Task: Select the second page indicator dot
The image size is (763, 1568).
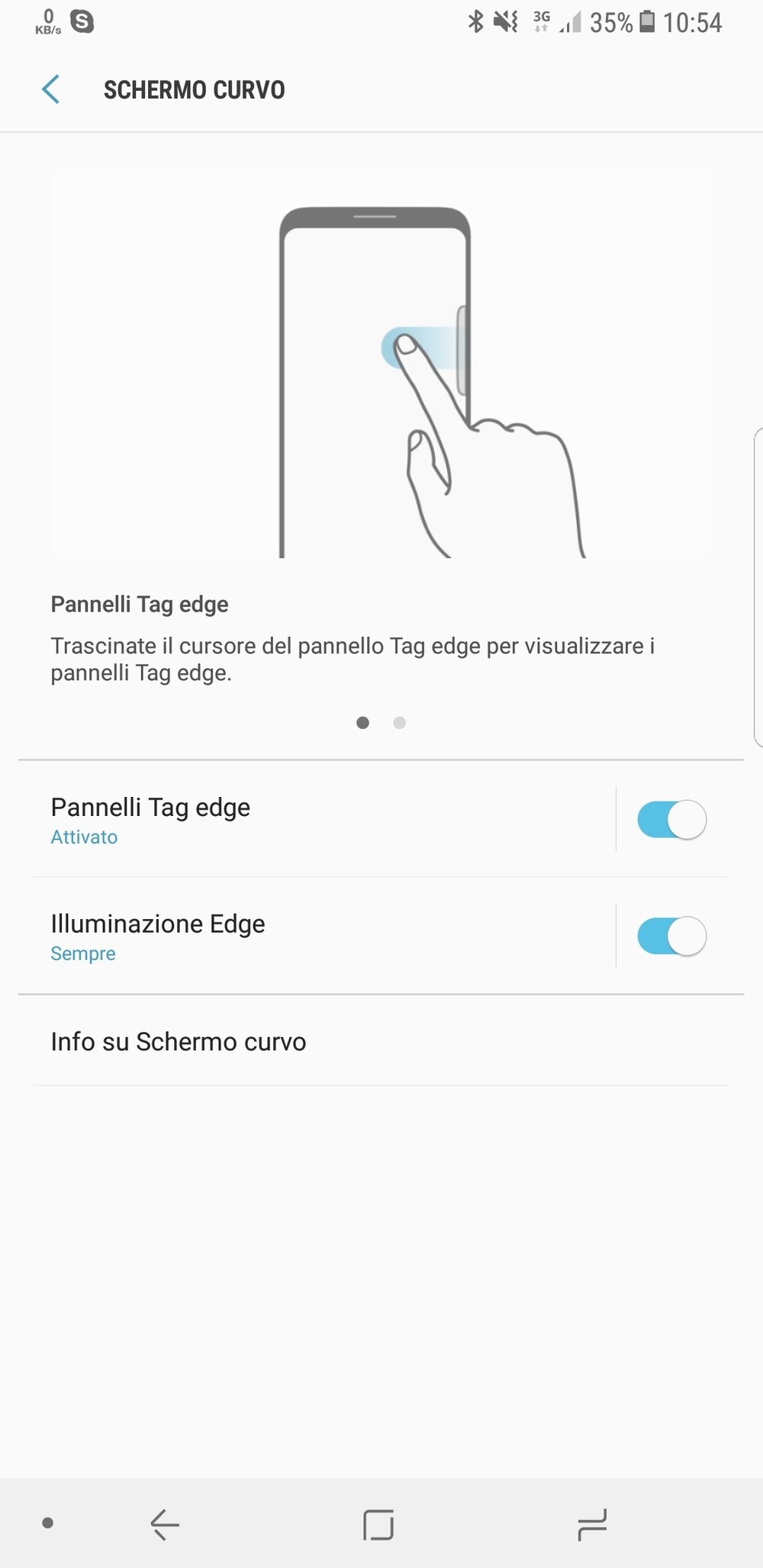Action: point(399,723)
